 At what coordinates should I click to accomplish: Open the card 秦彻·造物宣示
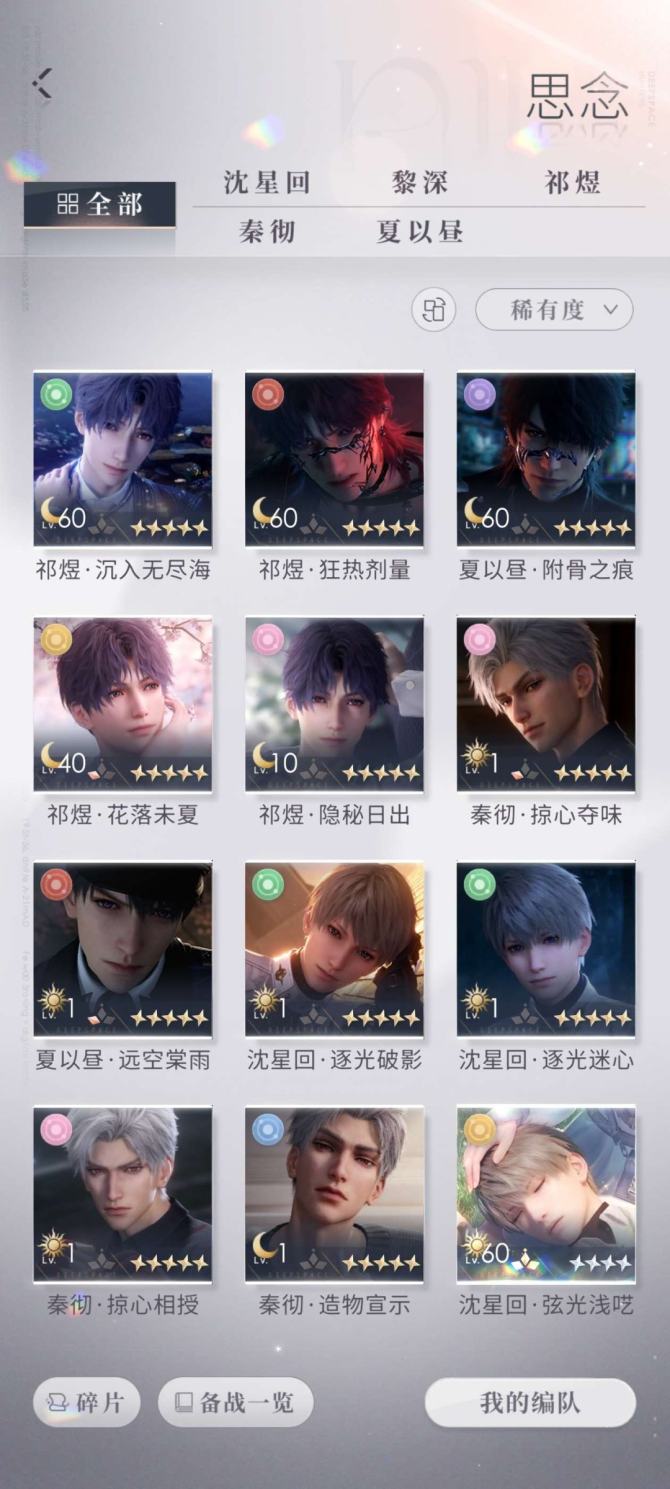(x=334, y=1194)
